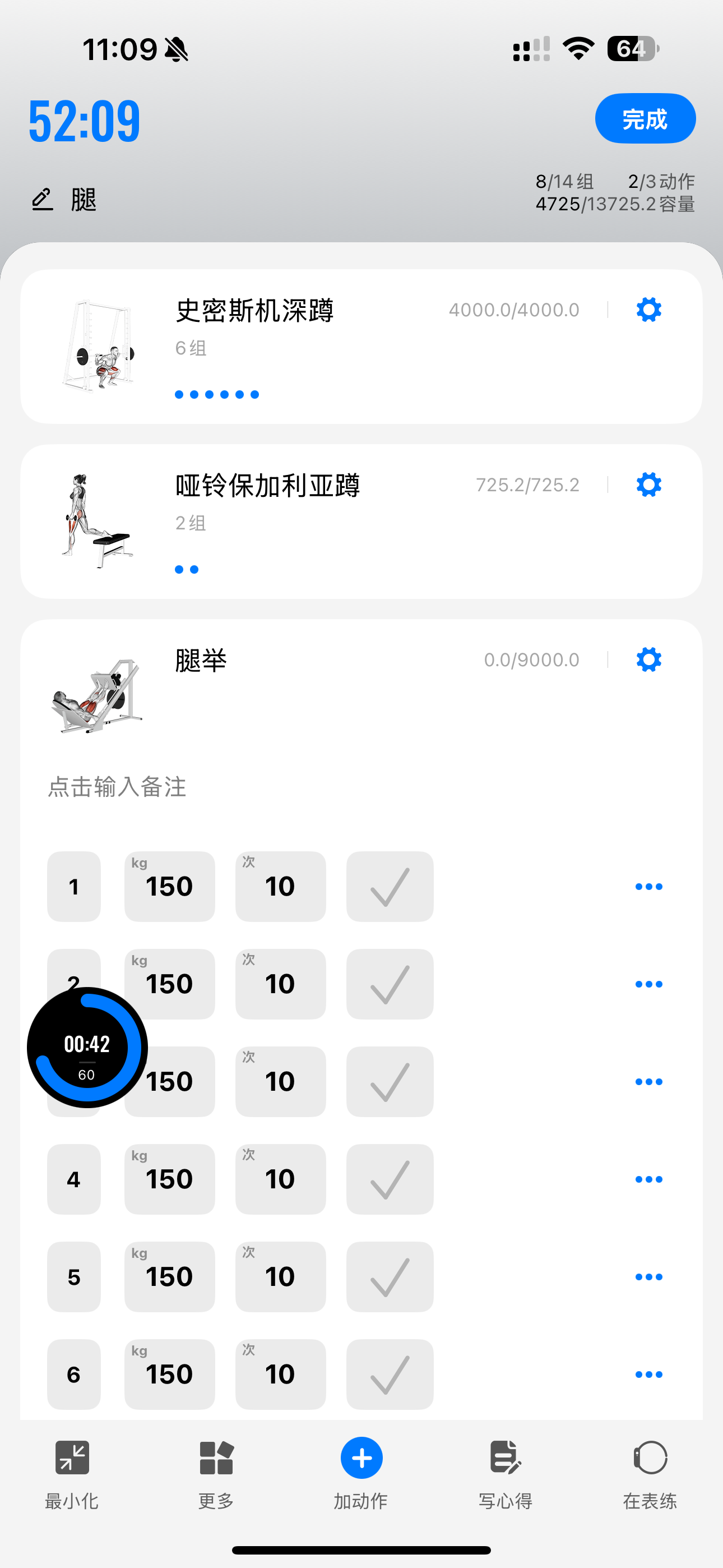Change the reps count for set 5
Screen dimensions: 723x1568
(281, 1277)
